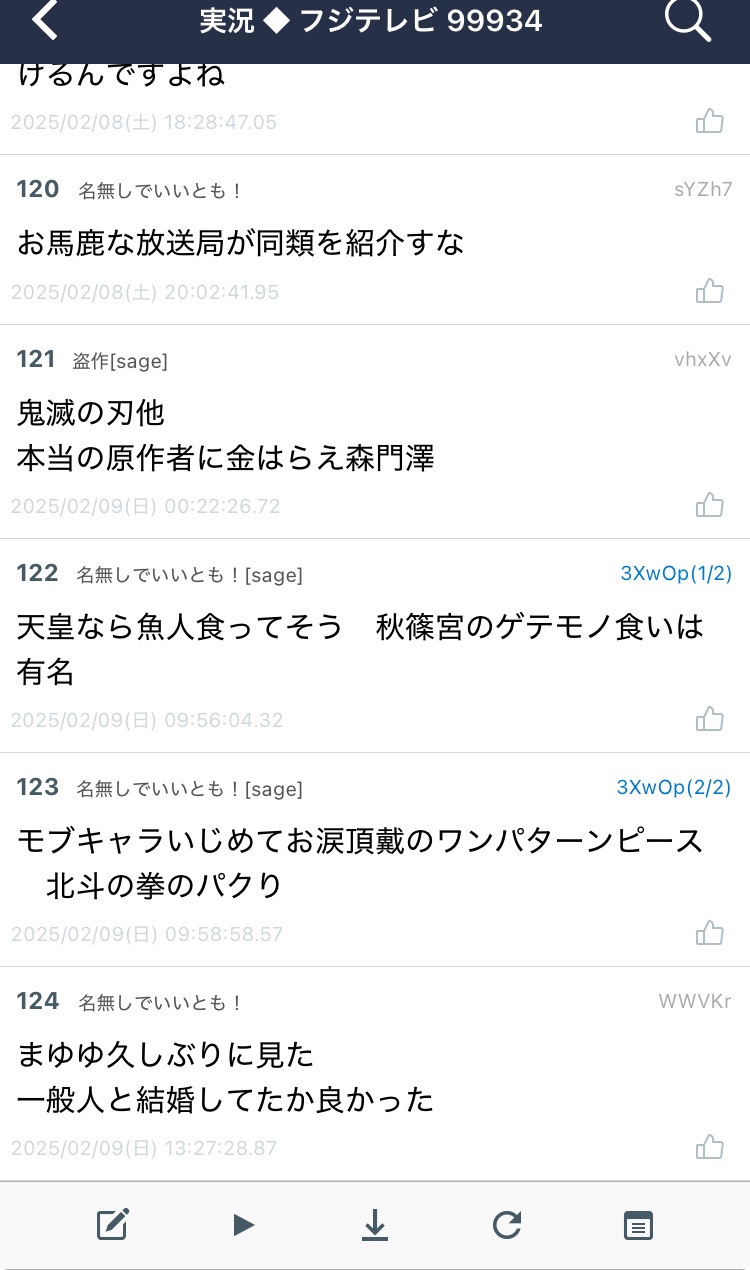
Task: Open the thread list panel icon
Action: tap(638, 1225)
